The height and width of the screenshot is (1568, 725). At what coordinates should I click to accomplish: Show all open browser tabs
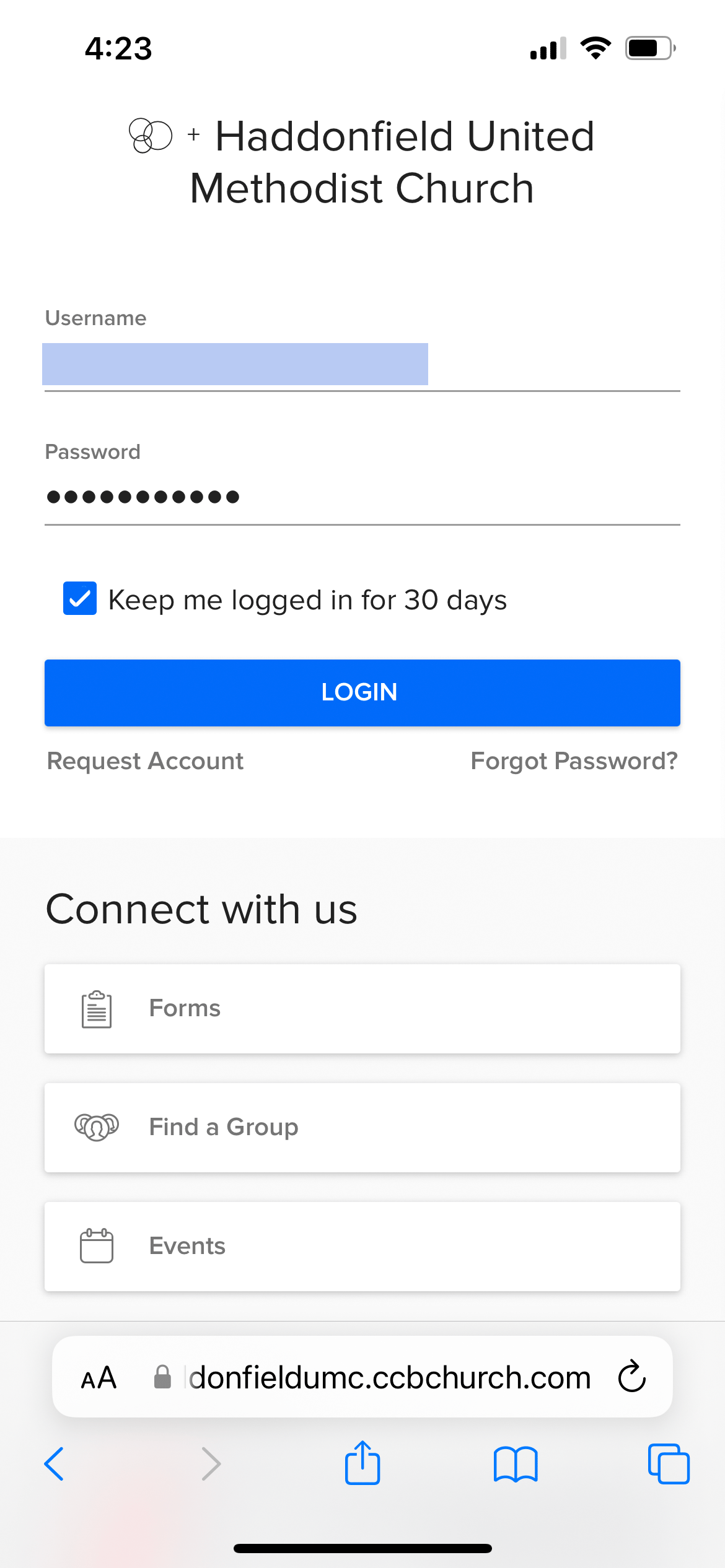(669, 1464)
